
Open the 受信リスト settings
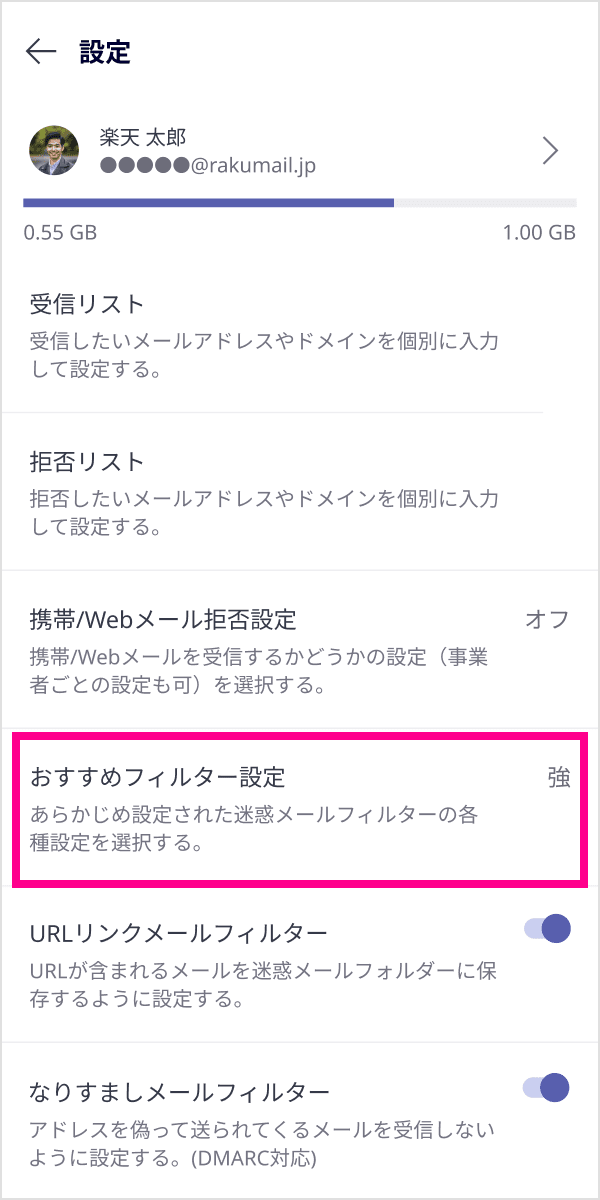pos(265,335)
